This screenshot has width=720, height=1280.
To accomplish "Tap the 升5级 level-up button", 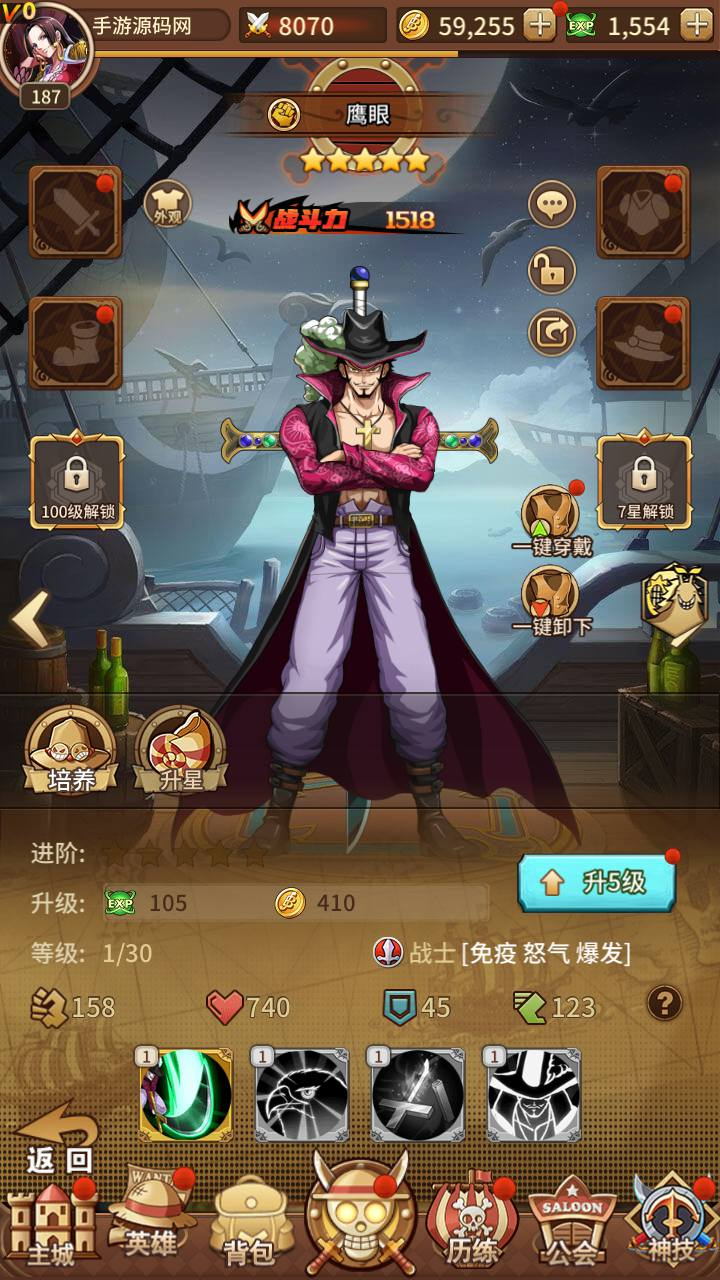I will [x=597, y=882].
